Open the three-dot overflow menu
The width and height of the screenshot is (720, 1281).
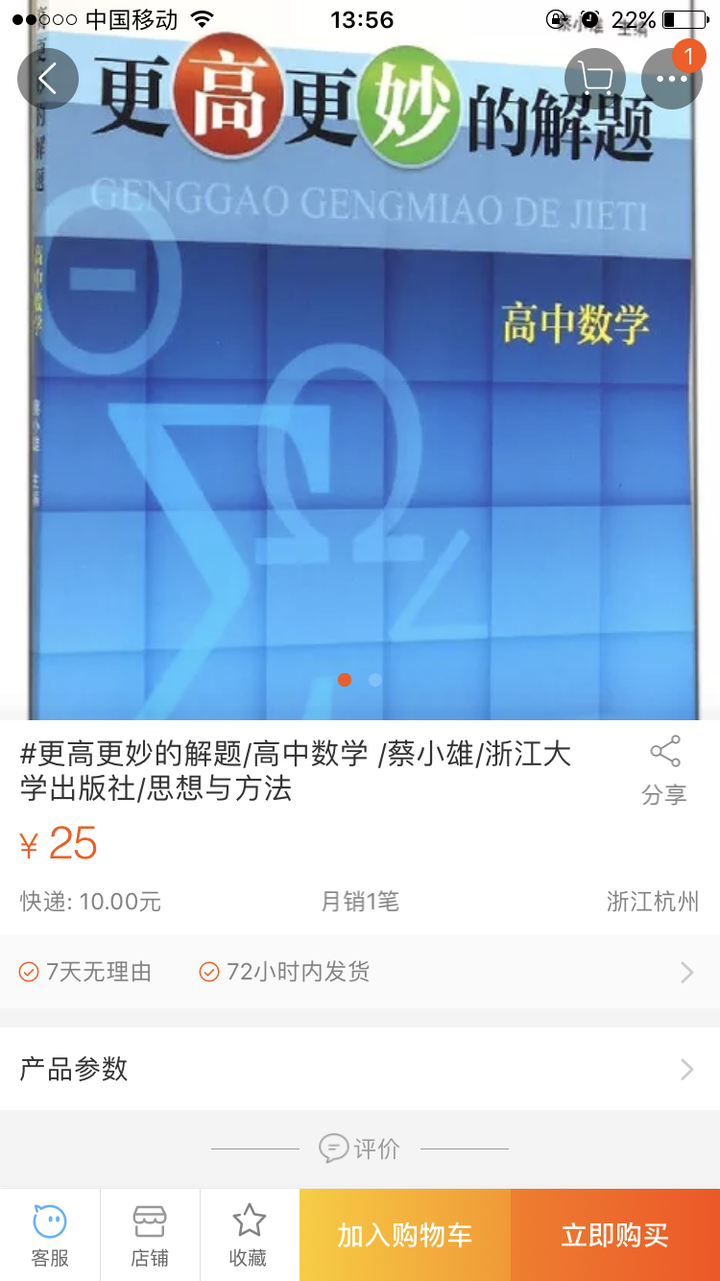point(671,78)
